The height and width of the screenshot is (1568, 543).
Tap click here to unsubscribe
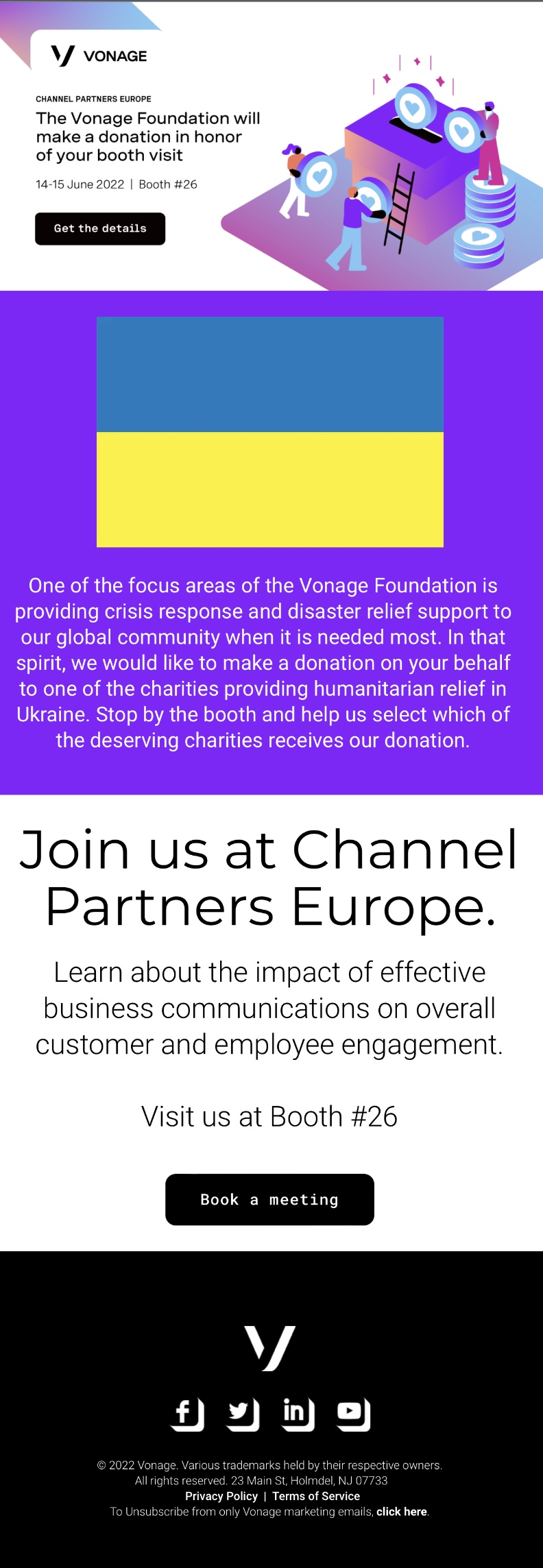402,1512
